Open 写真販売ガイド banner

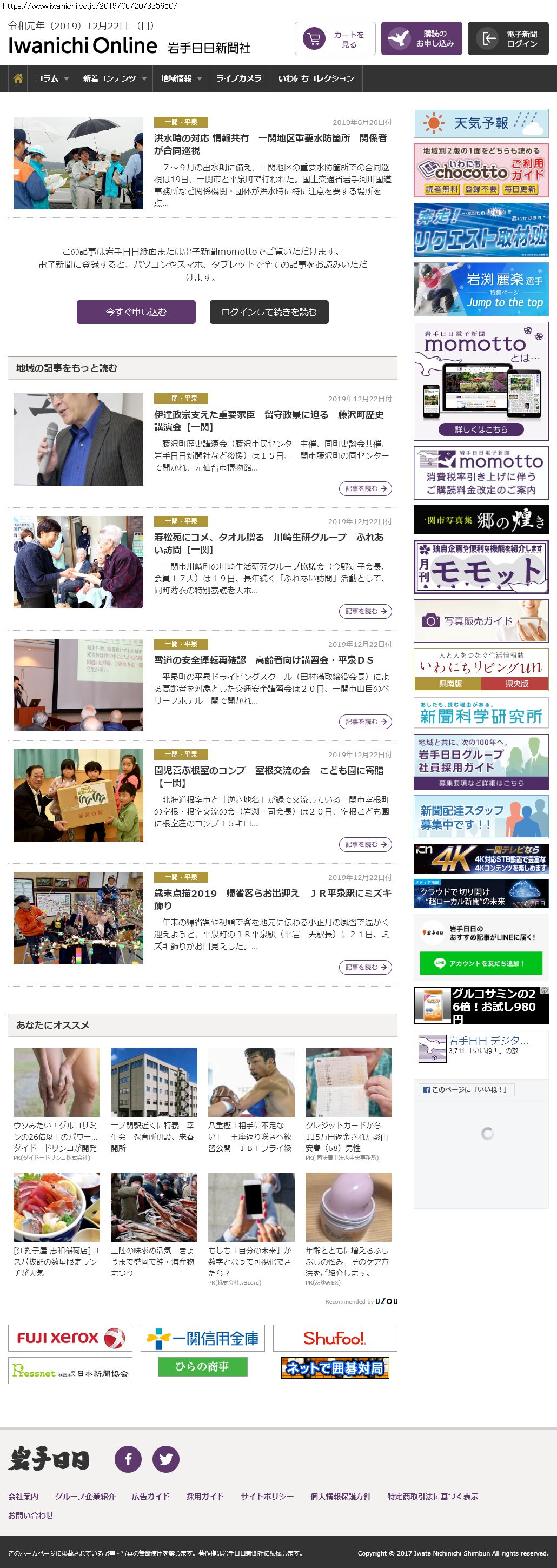point(480,621)
